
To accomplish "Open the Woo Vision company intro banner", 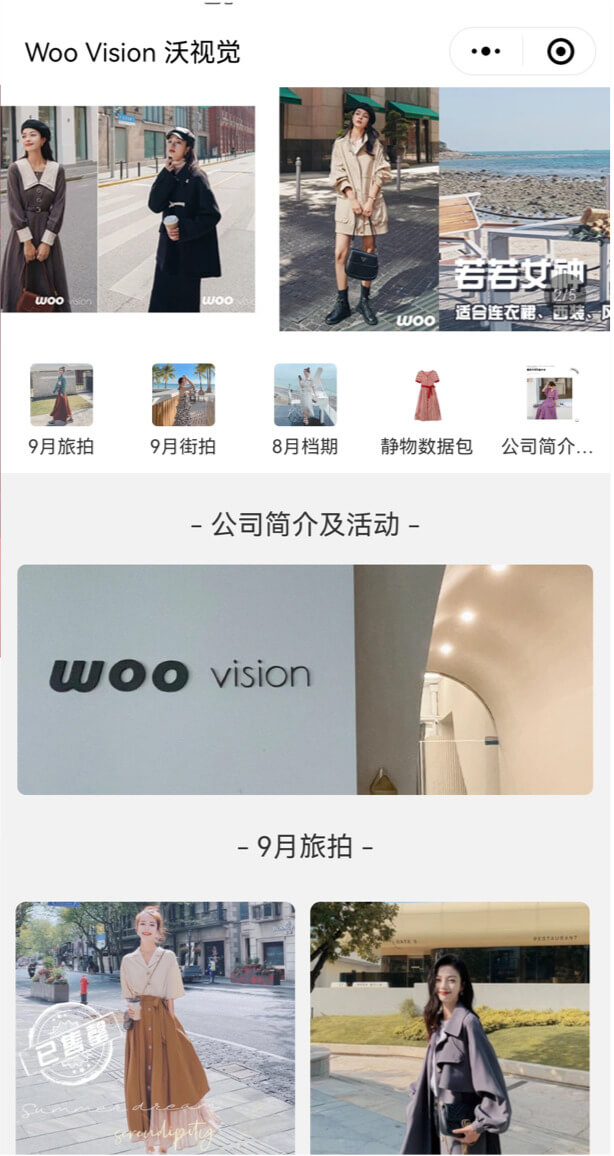I will click(305, 680).
